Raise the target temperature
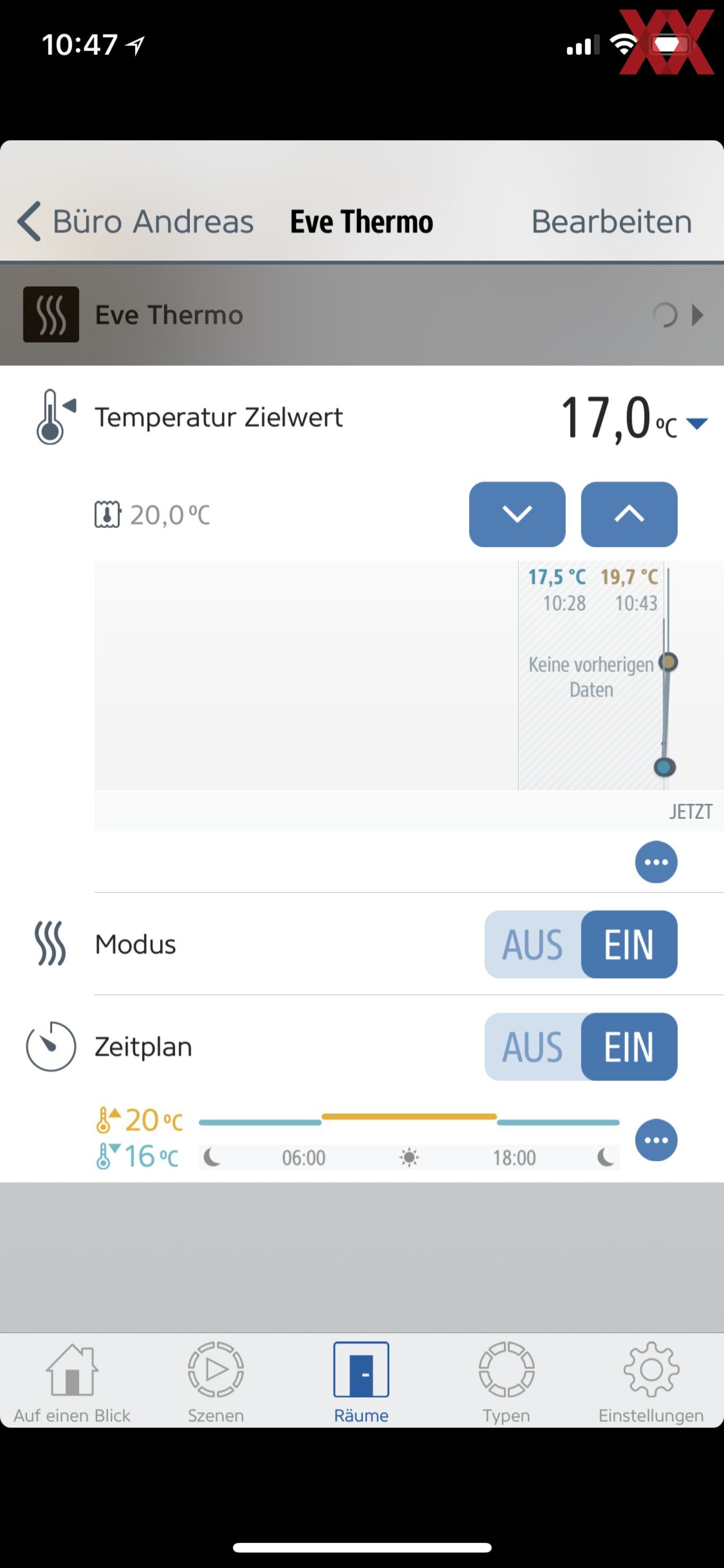 pos(629,514)
